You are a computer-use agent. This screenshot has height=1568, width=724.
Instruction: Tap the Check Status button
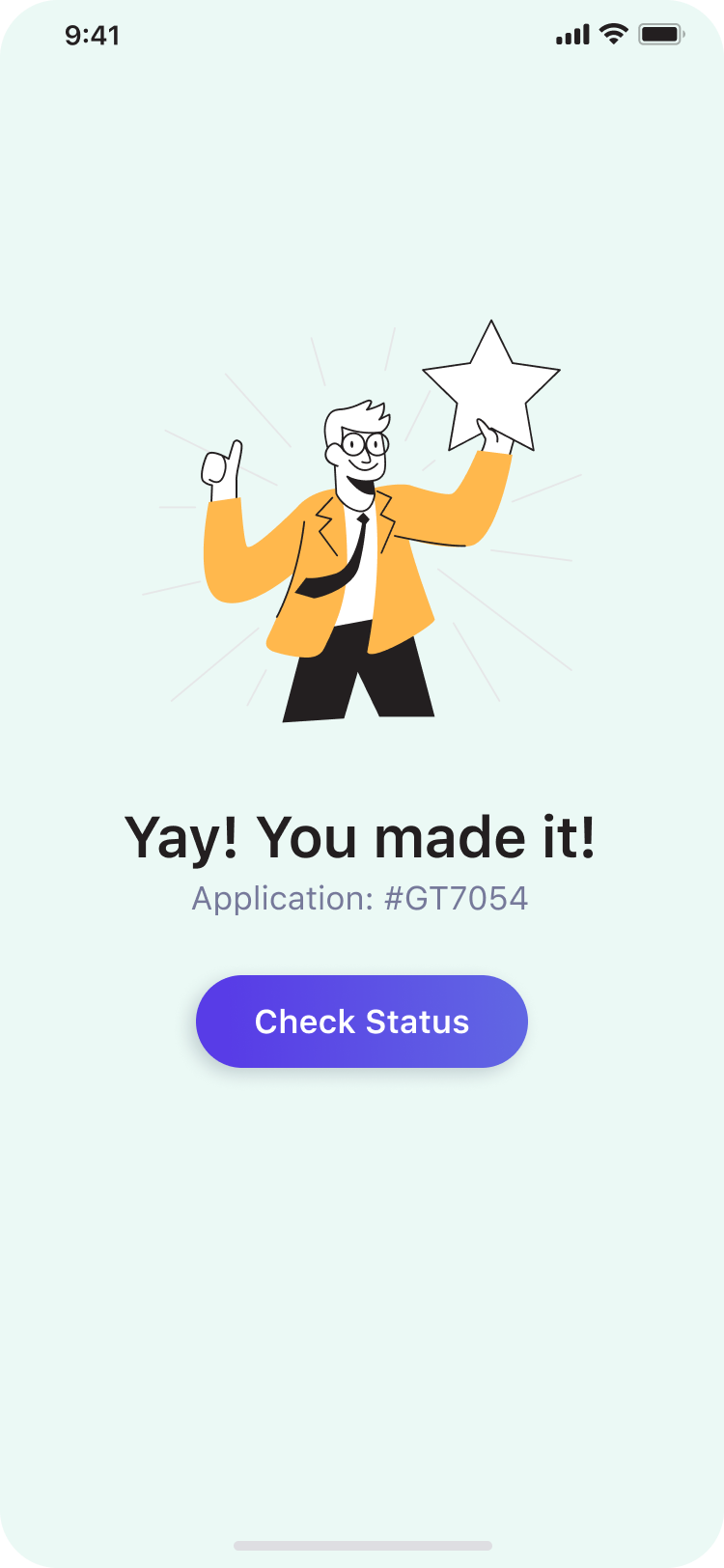point(361,1022)
